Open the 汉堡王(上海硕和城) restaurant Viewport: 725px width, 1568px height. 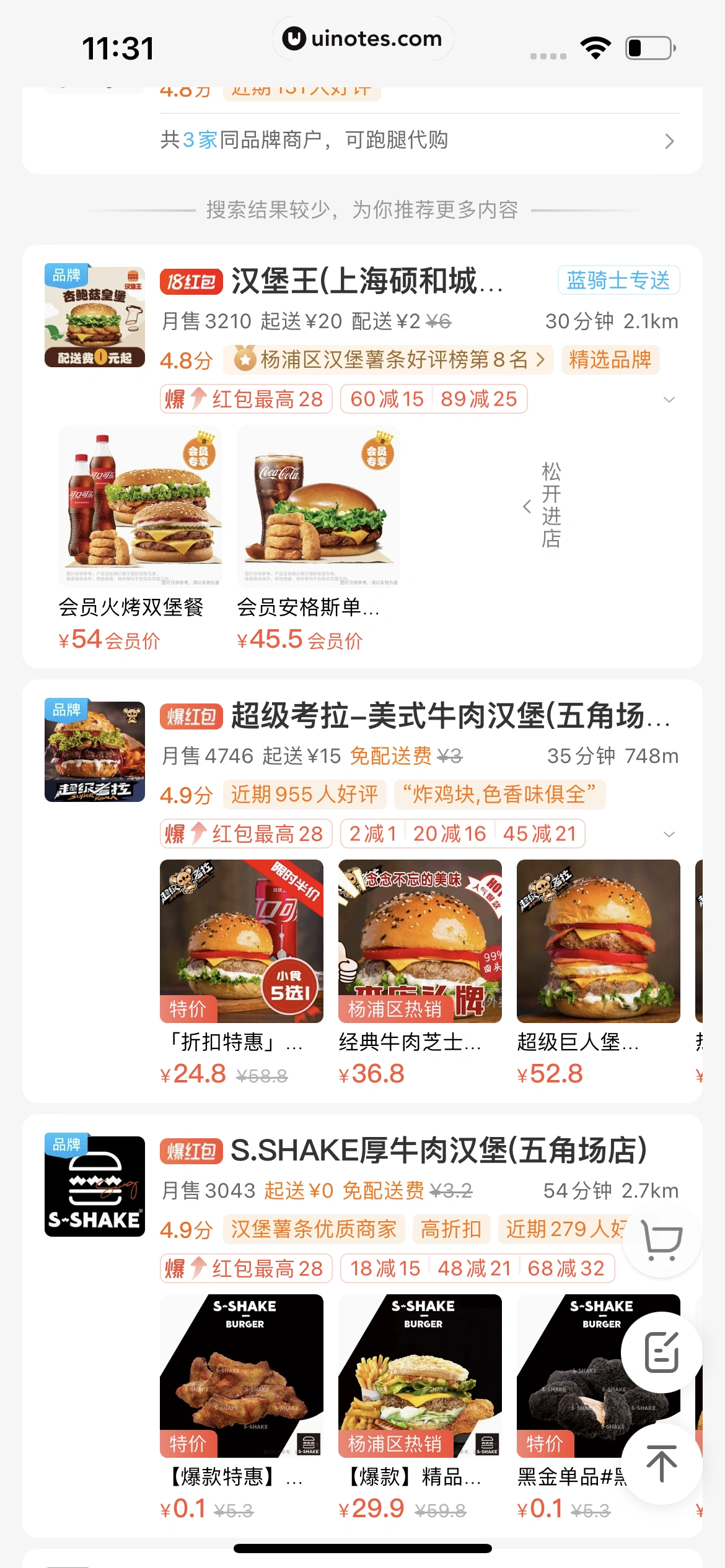(366, 282)
